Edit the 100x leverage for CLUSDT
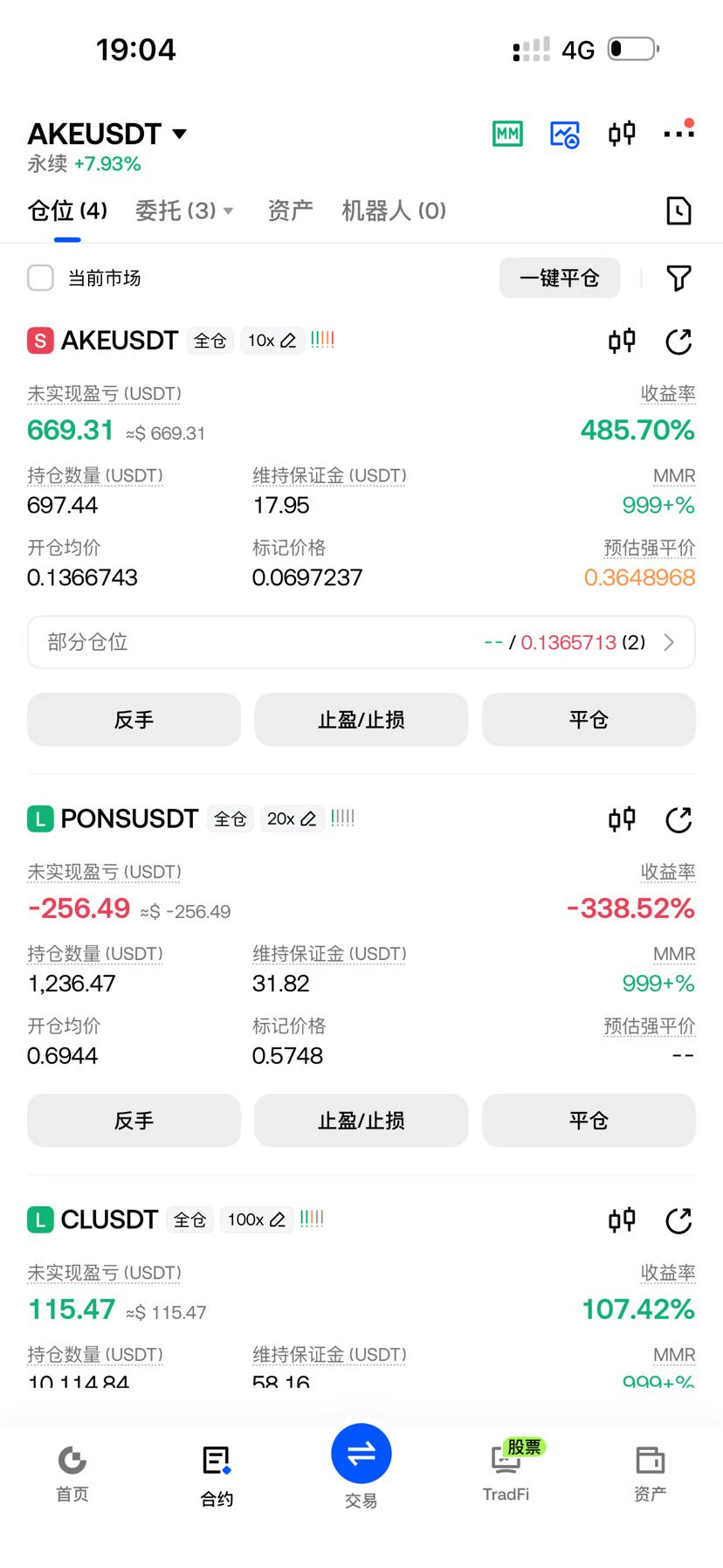 tap(257, 1219)
